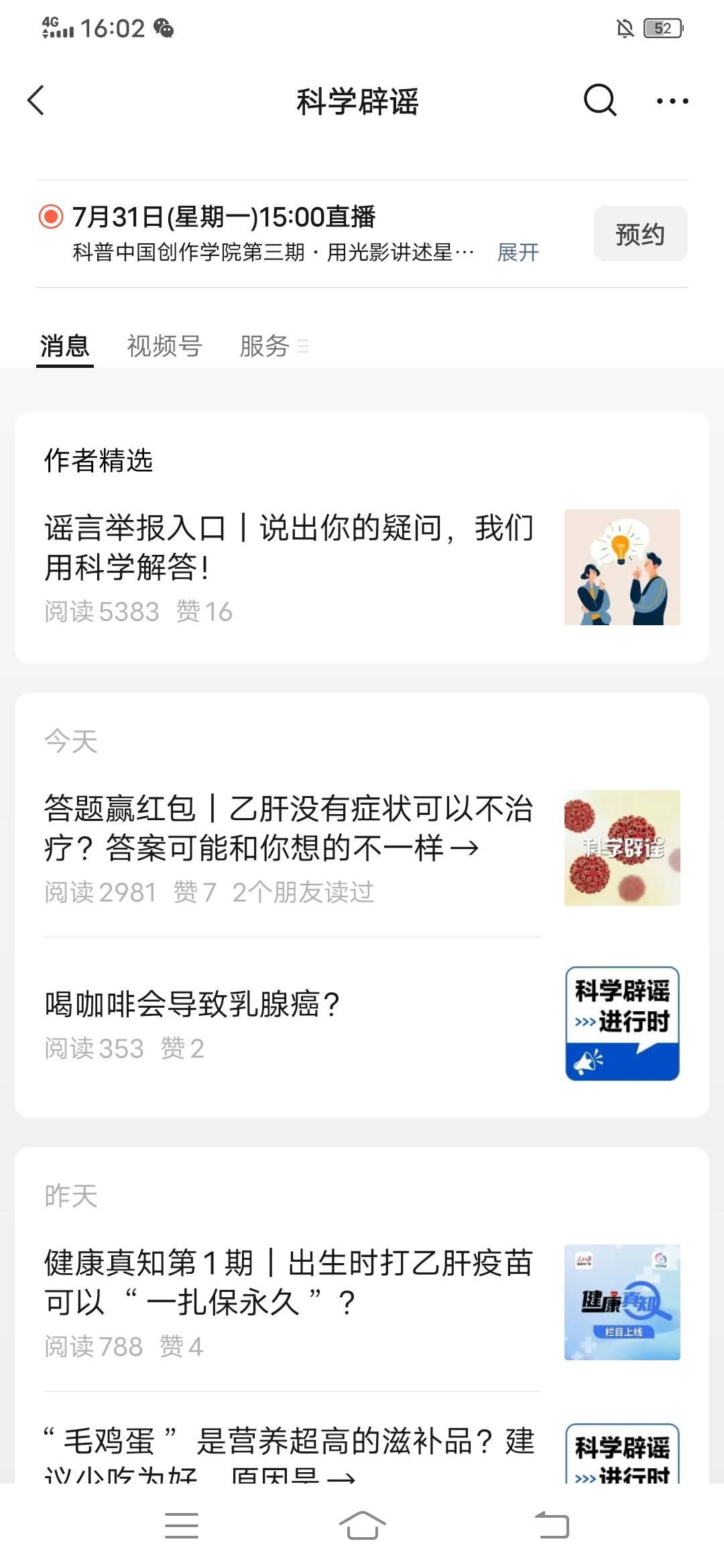
Task: Open the 谣言举报入口 featured article
Action: (290, 547)
